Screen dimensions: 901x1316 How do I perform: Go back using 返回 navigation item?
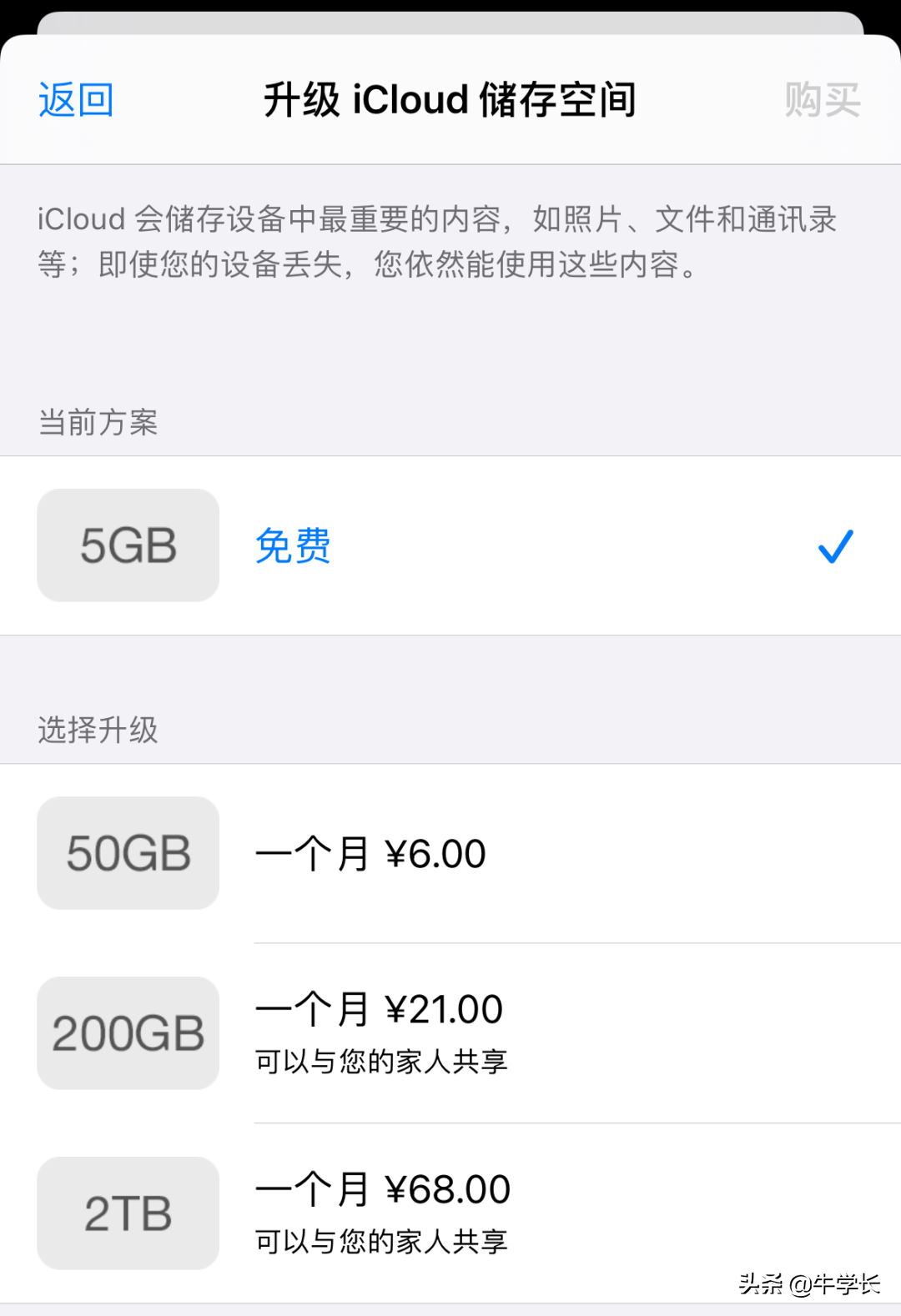point(75,99)
